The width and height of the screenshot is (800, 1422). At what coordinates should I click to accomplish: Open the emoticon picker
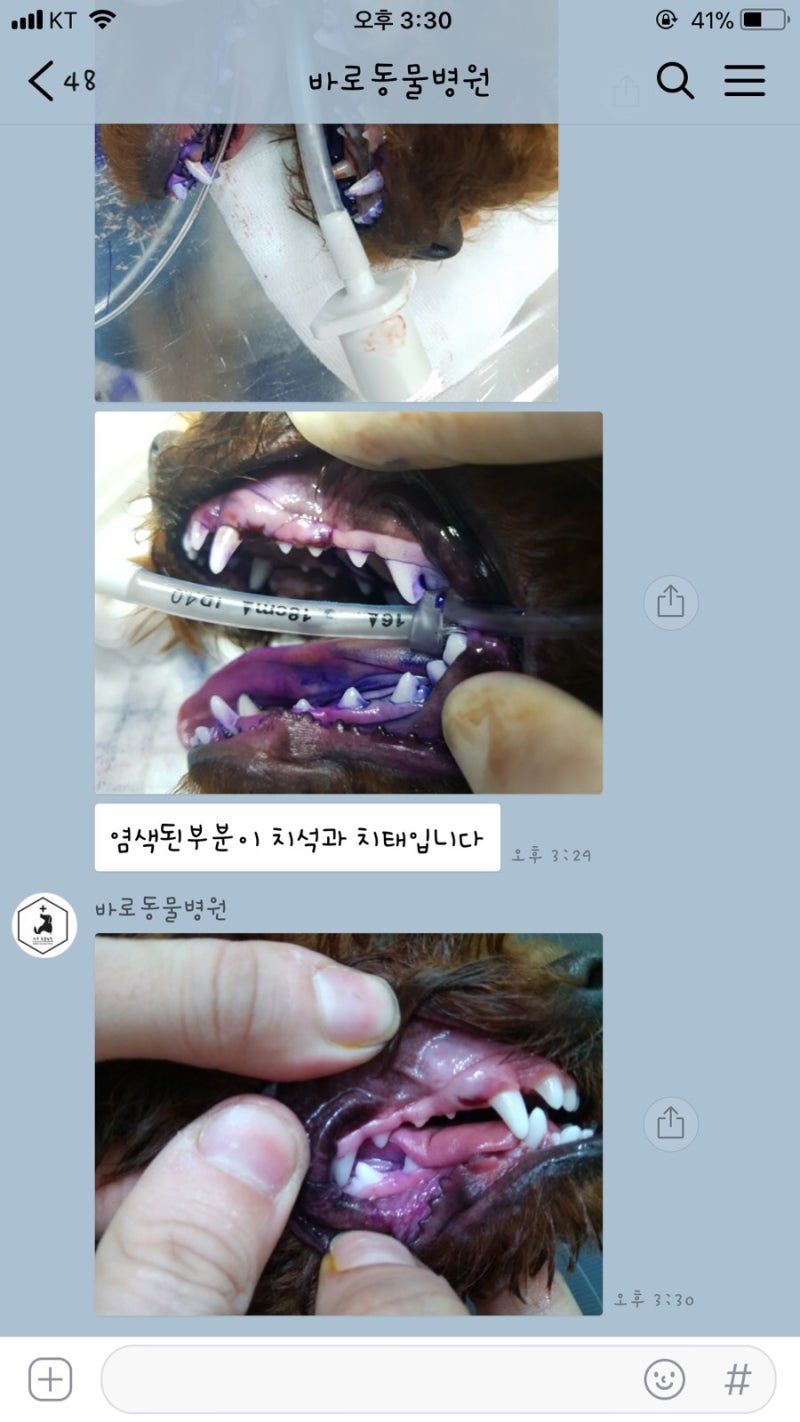(664, 1380)
